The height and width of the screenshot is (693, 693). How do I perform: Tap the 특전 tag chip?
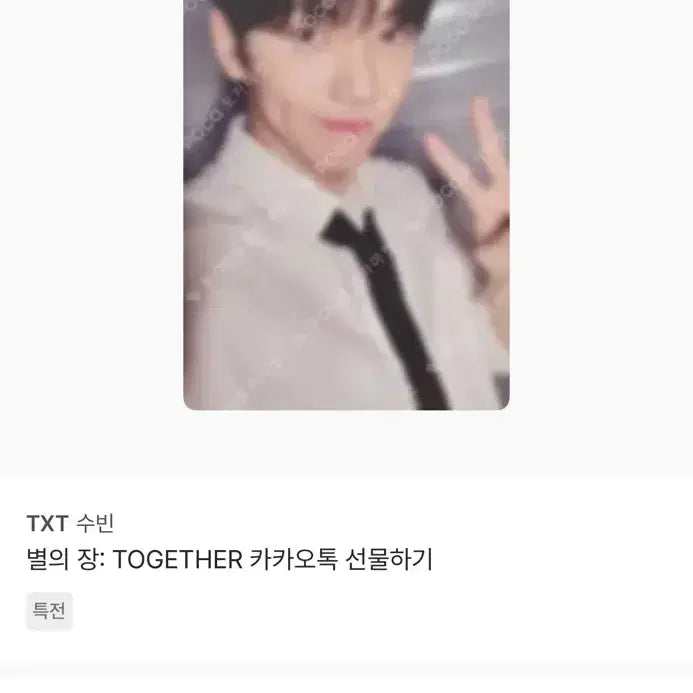click(x=49, y=611)
